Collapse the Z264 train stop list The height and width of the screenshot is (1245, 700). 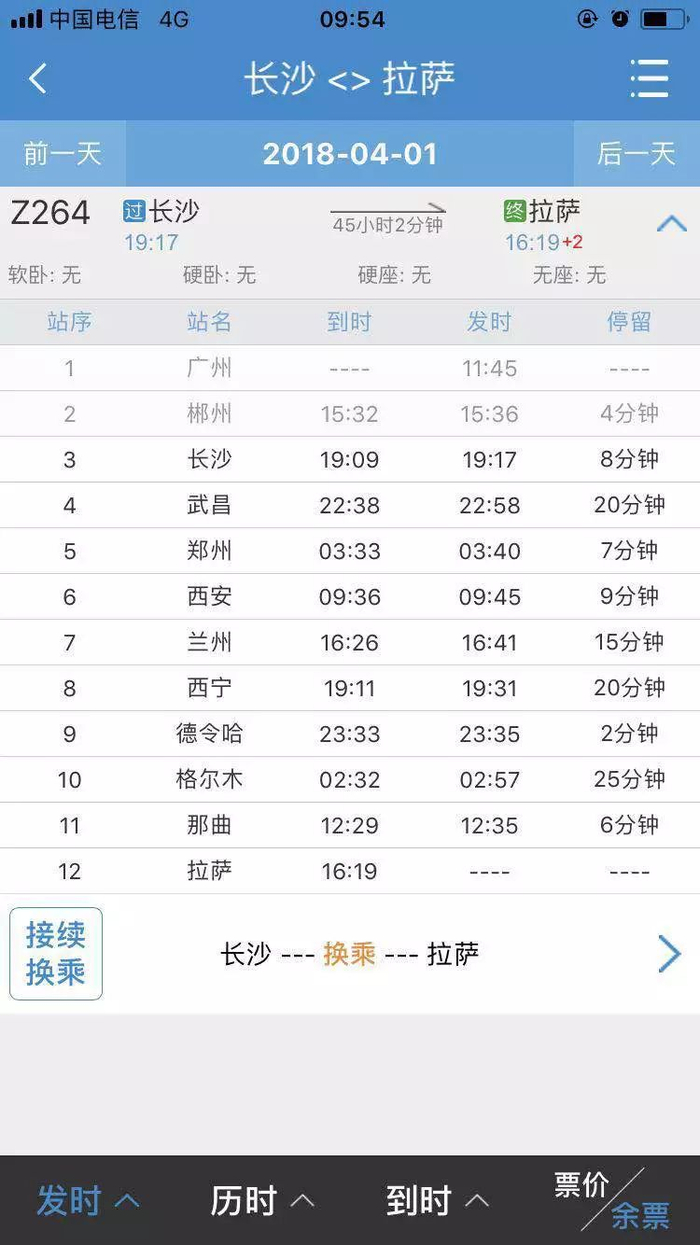pyautogui.click(x=672, y=224)
